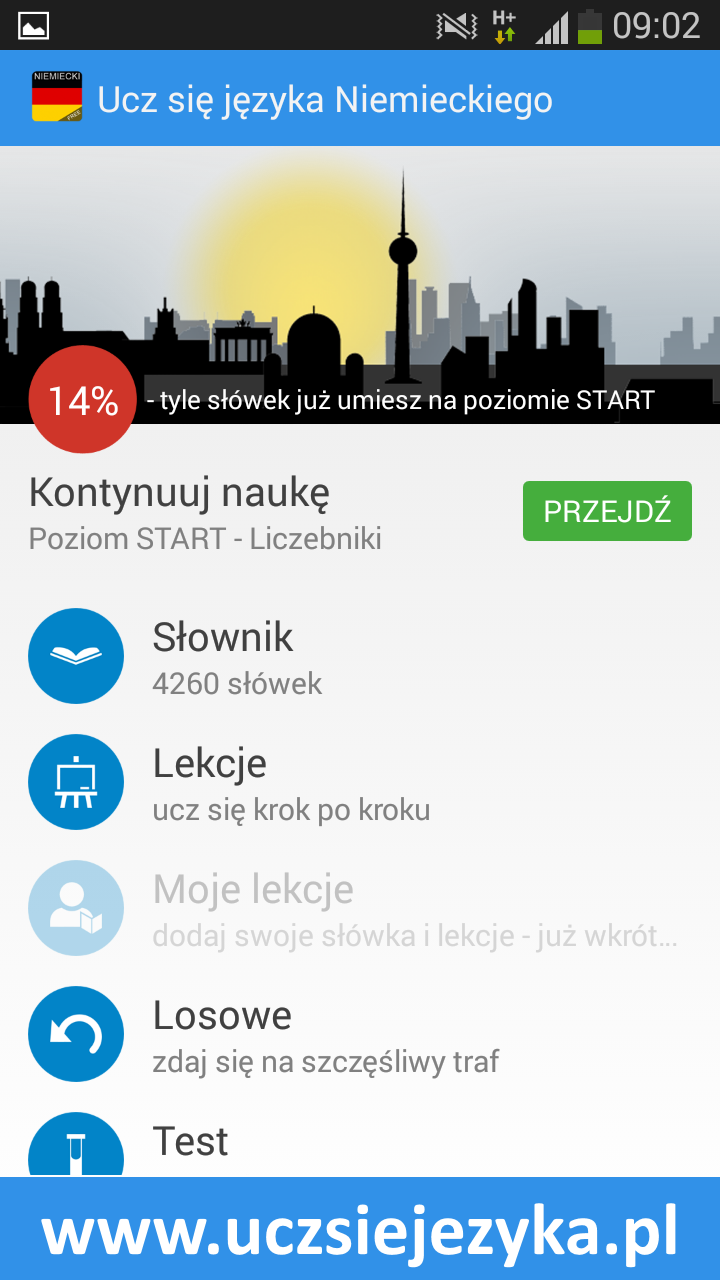Tap the Moje lekcje person icon
The image size is (720, 1280).
[76, 908]
